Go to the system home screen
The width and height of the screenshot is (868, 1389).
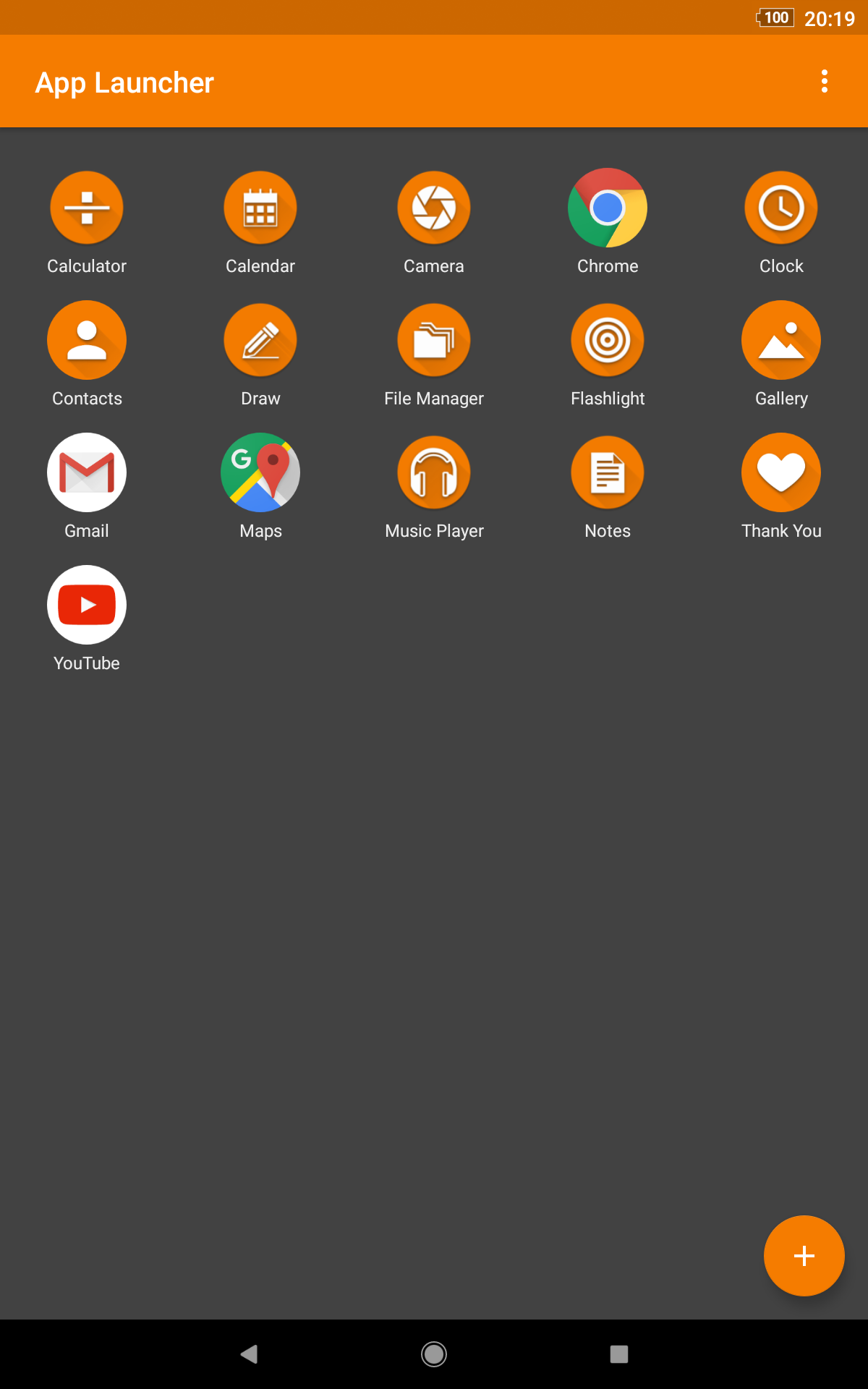point(434,1354)
